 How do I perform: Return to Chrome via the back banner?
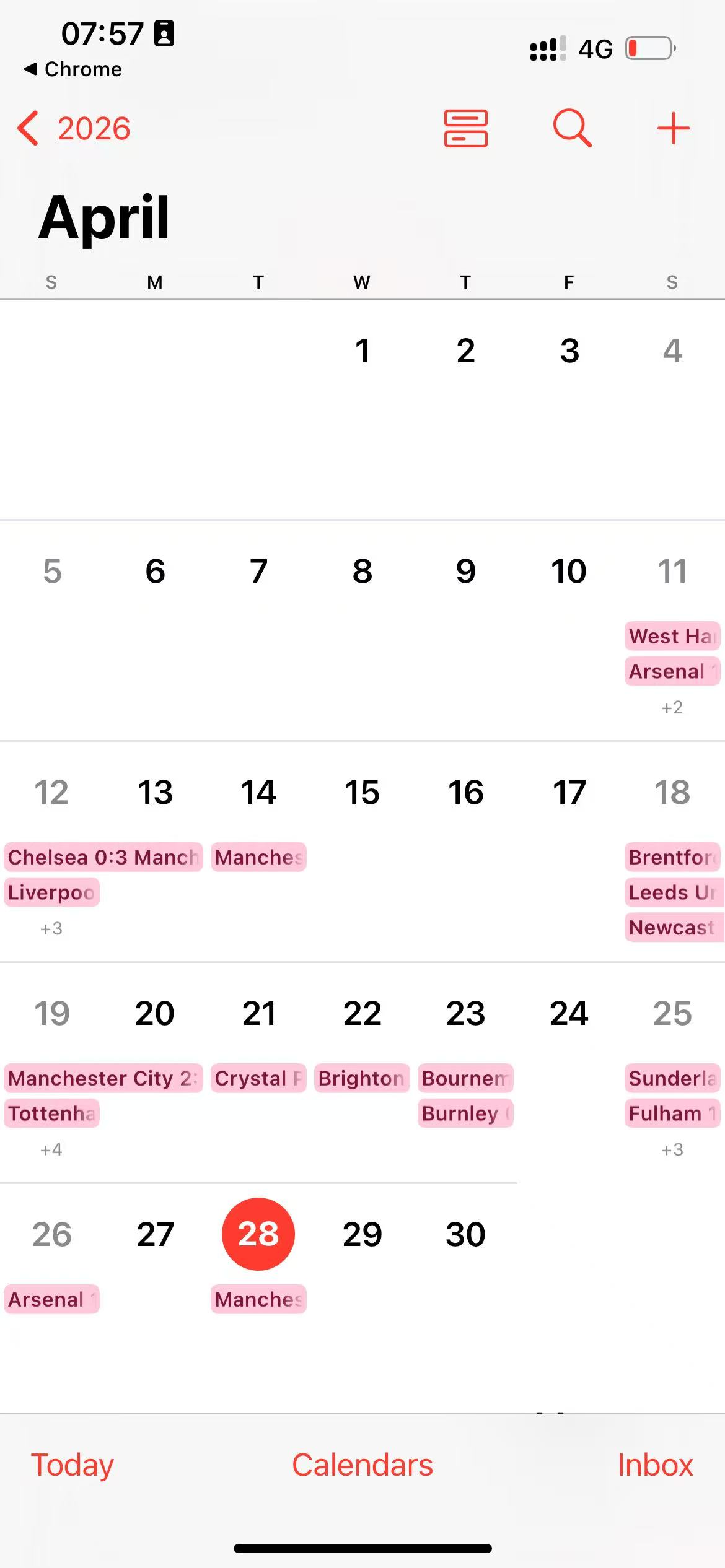72,69
